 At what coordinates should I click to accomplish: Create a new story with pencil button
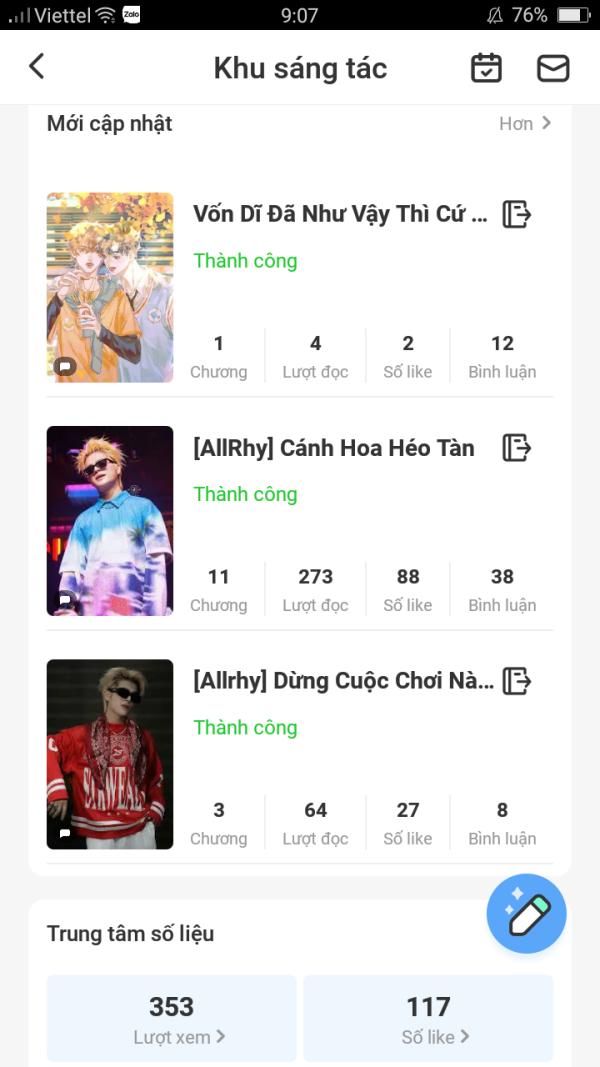click(x=527, y=913)
